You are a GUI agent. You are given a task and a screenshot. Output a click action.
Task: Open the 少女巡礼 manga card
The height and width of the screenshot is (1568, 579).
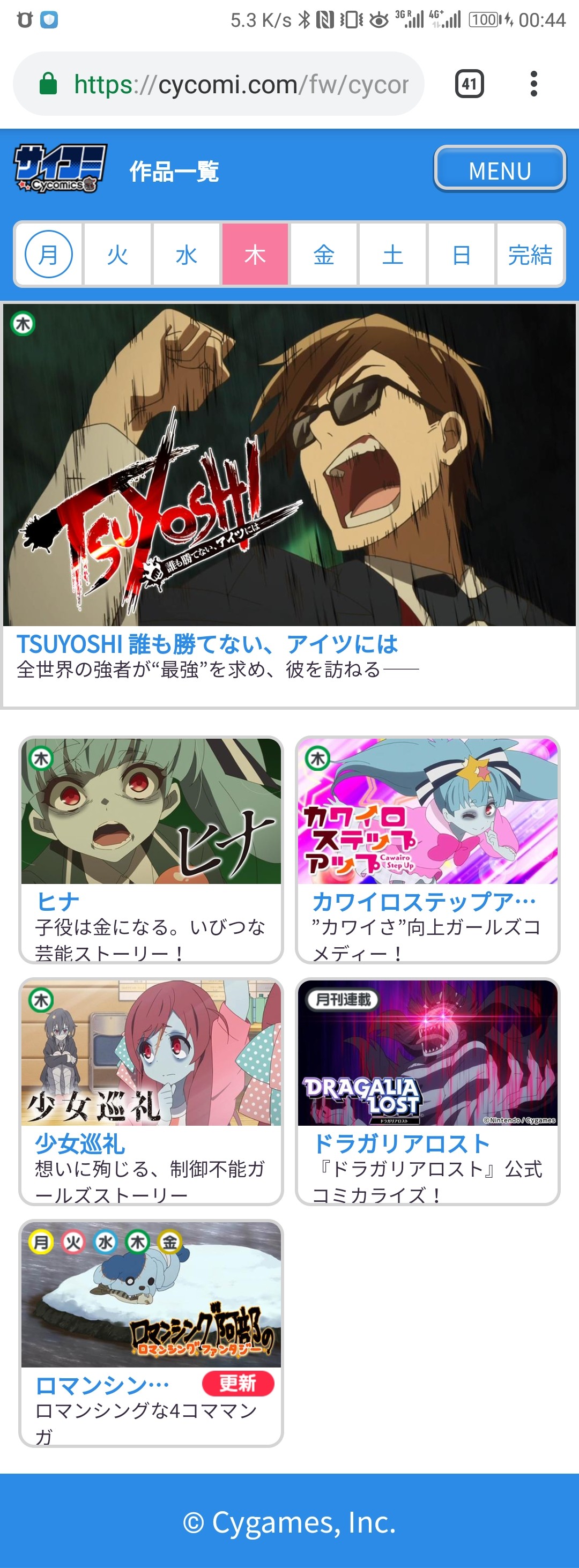151,1091
